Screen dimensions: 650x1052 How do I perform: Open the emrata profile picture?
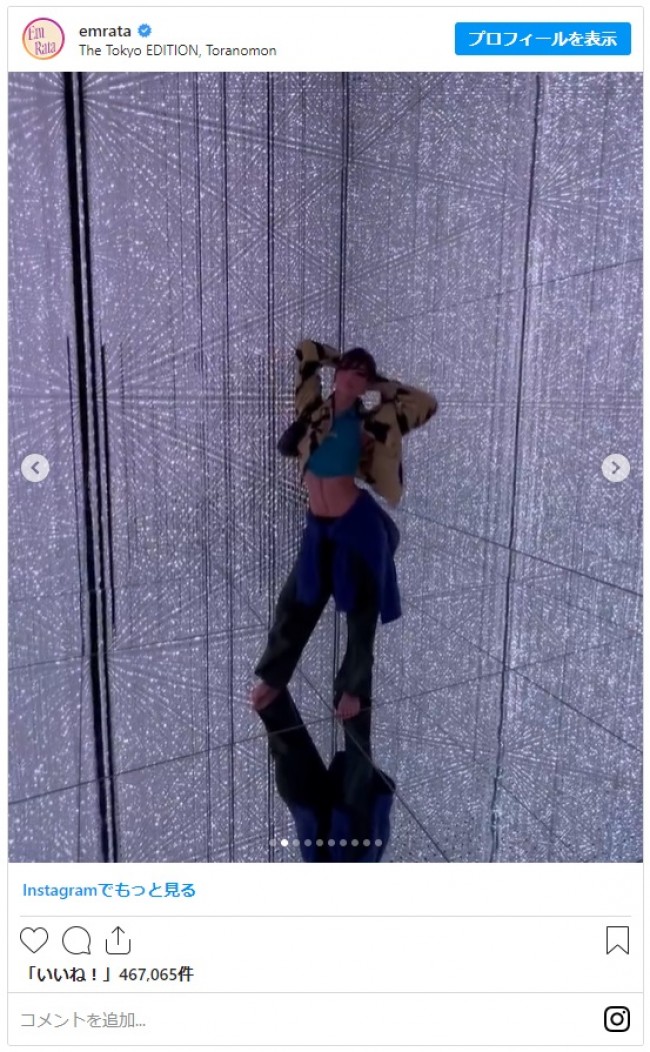tap(43, 39)
